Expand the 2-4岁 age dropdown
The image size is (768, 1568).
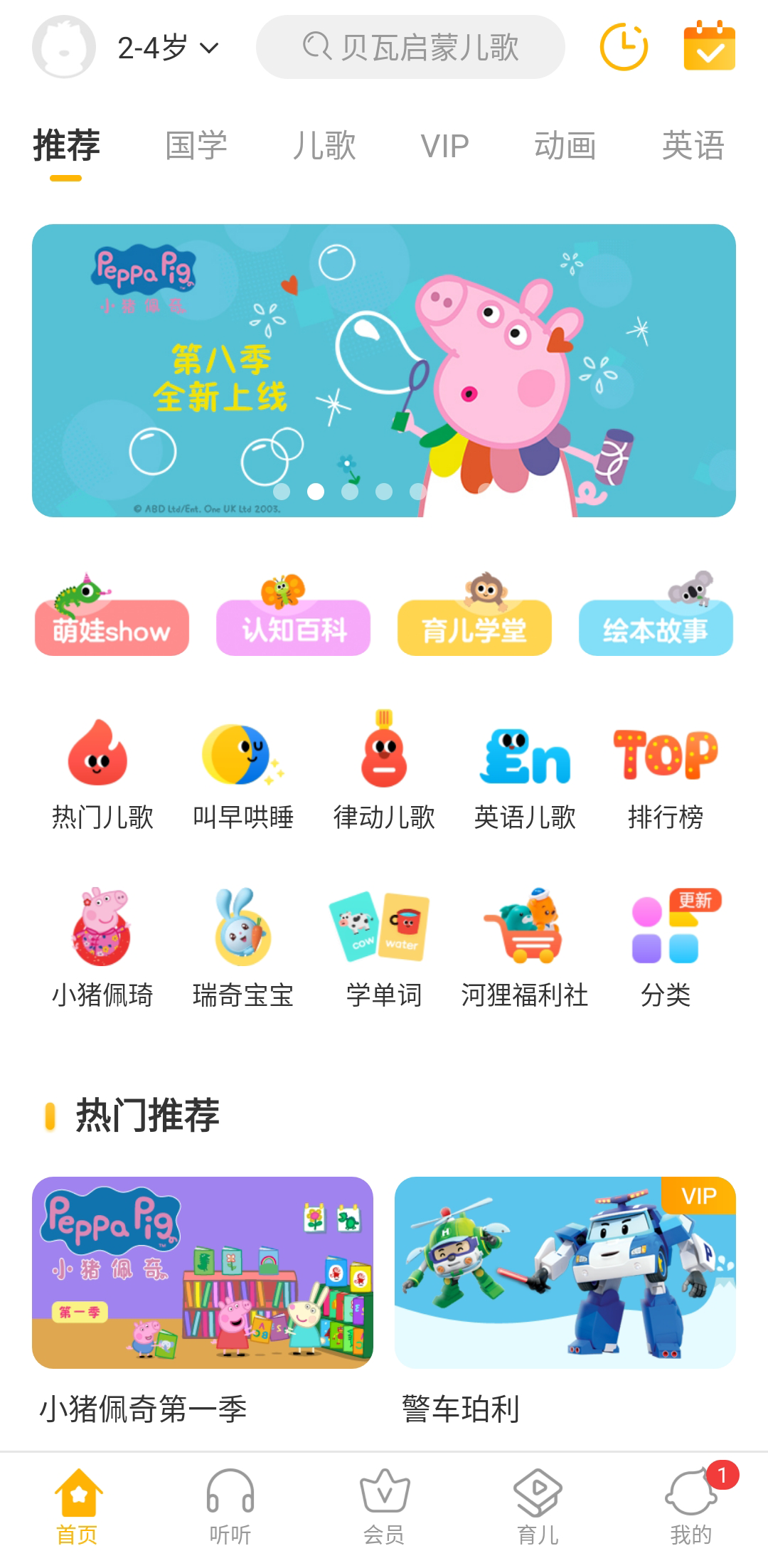168,48
